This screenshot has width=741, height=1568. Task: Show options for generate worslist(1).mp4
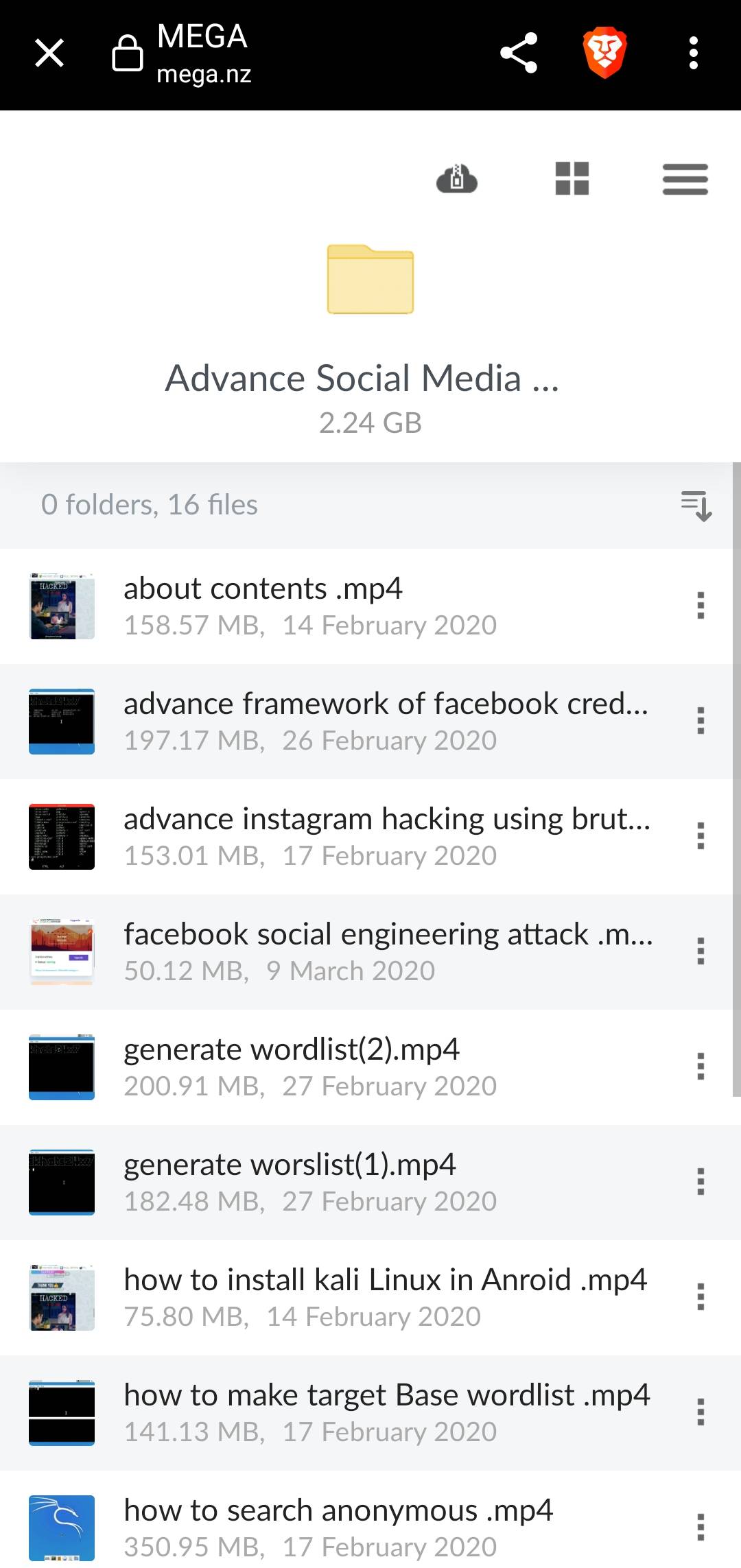(701, 1182)
